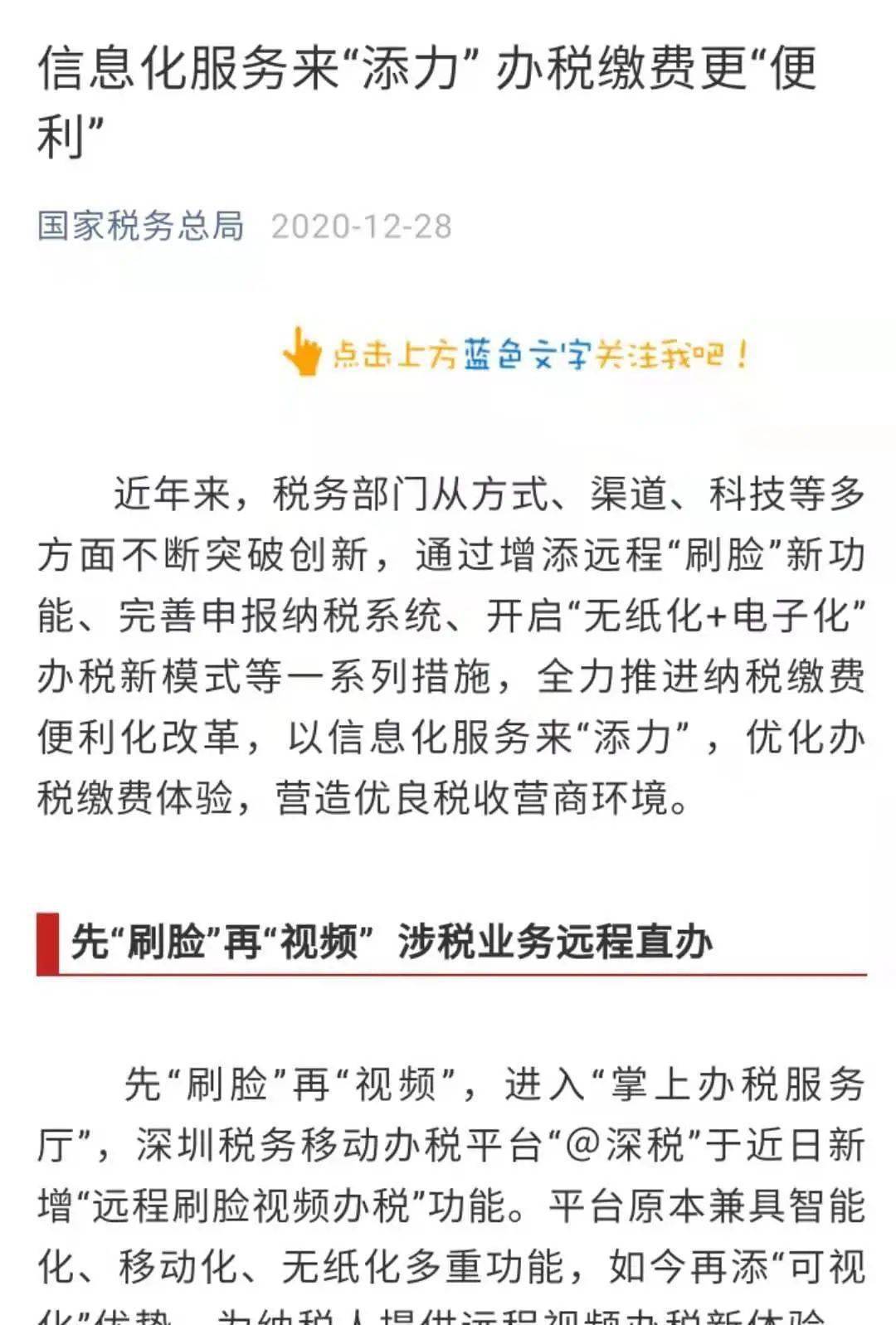Open the 国家税务总局 account link
The image size is (896, 1325).
(141, 226)
